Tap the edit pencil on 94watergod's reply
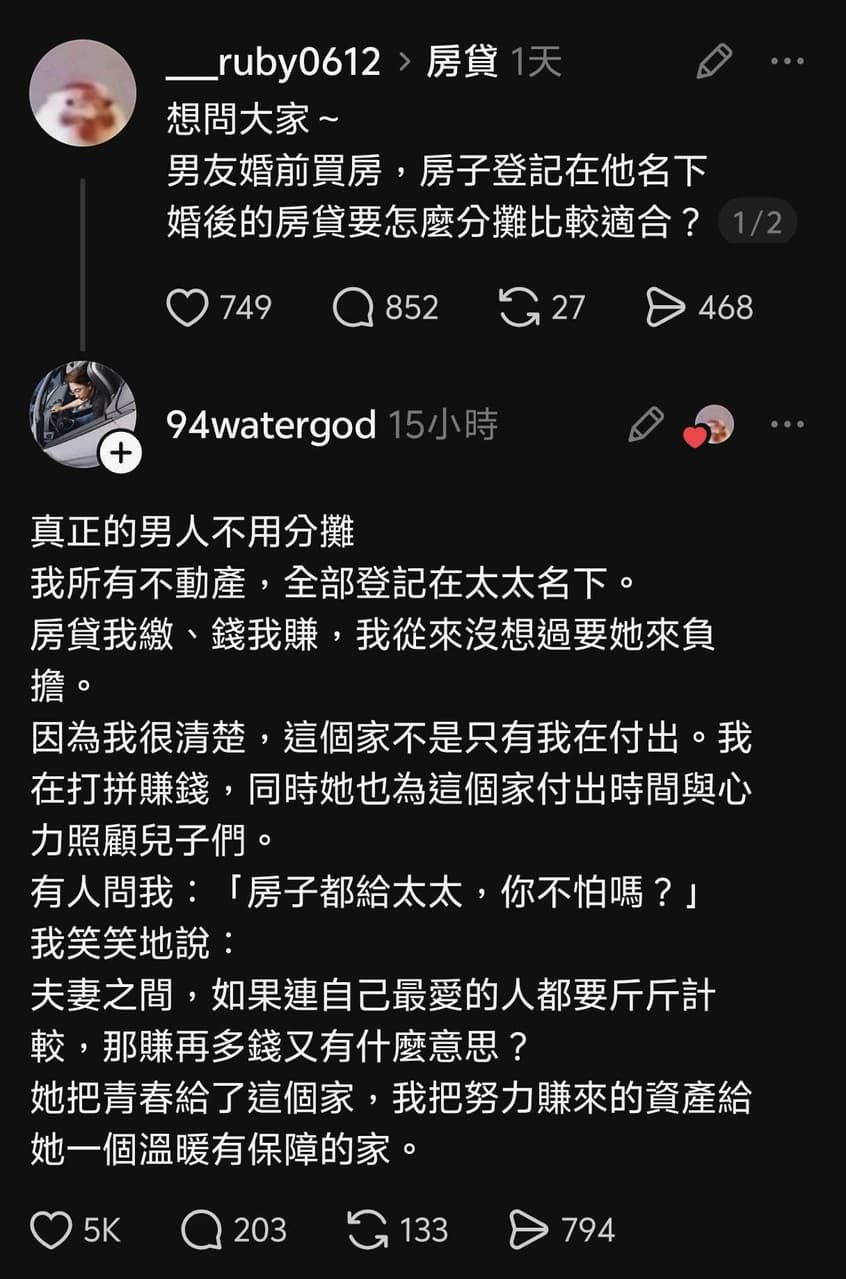Image resolution: width=846 pixels, height=1279 pixels. tap(646, 424)
